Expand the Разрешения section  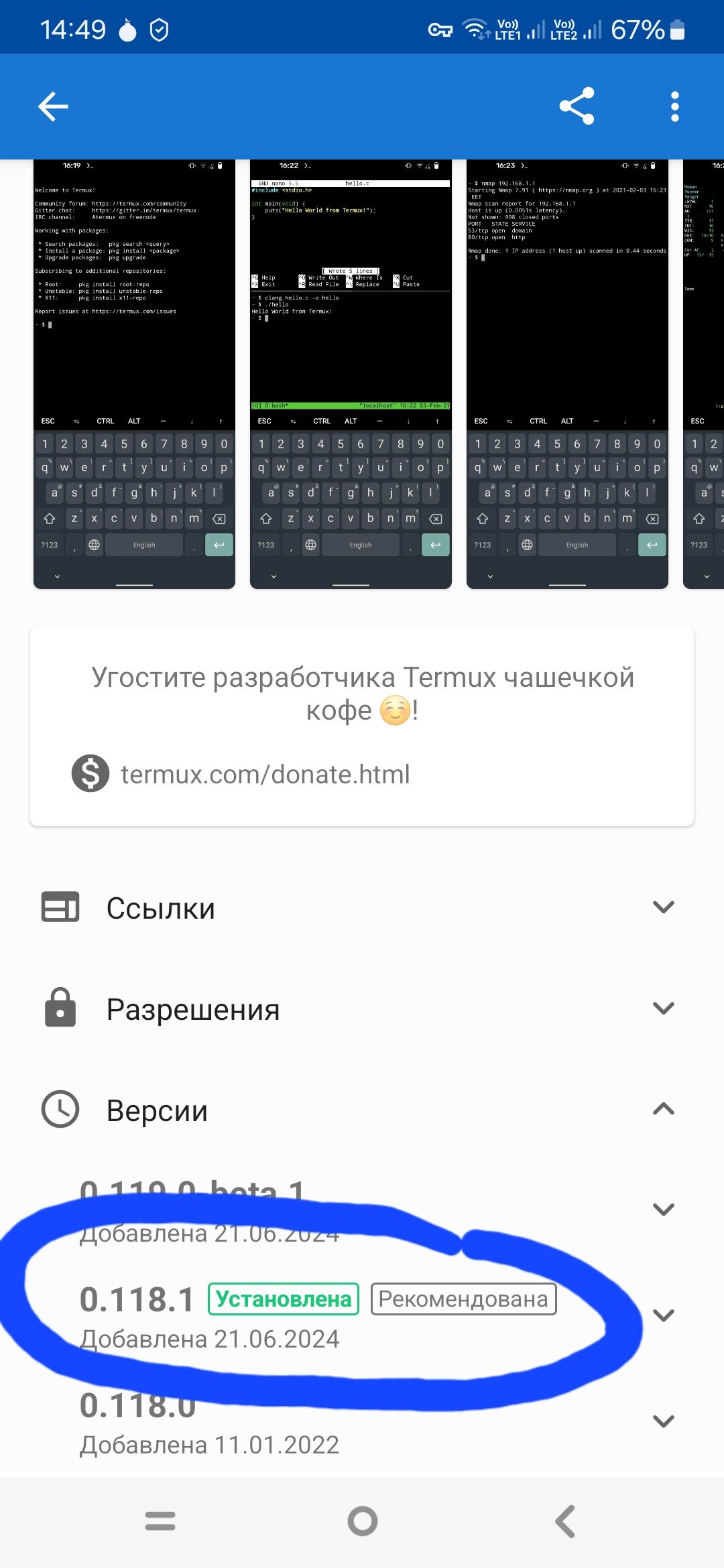click(x=362, y=1008)
